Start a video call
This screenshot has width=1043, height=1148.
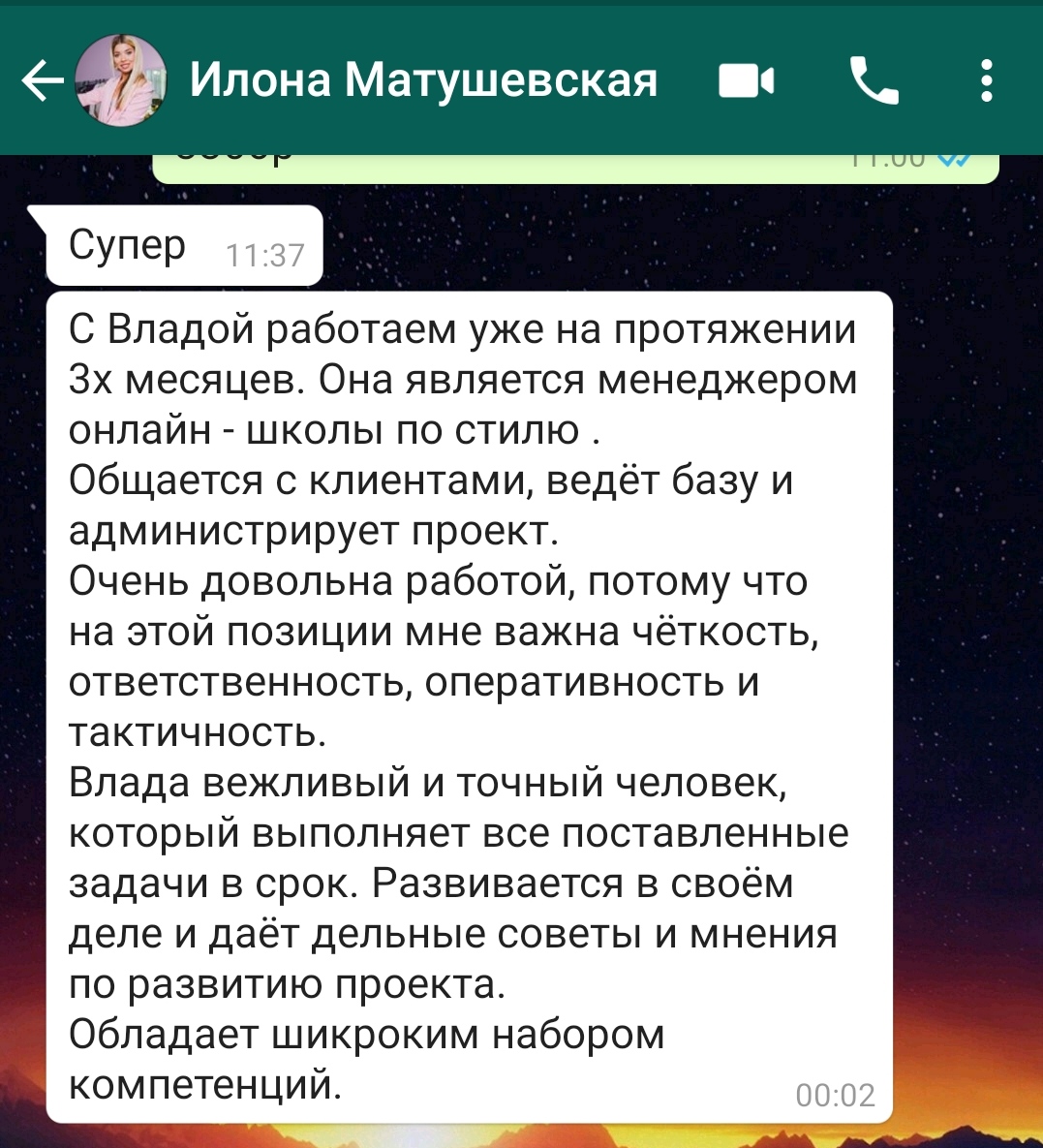pyautogui.click(x=746, y=80)
